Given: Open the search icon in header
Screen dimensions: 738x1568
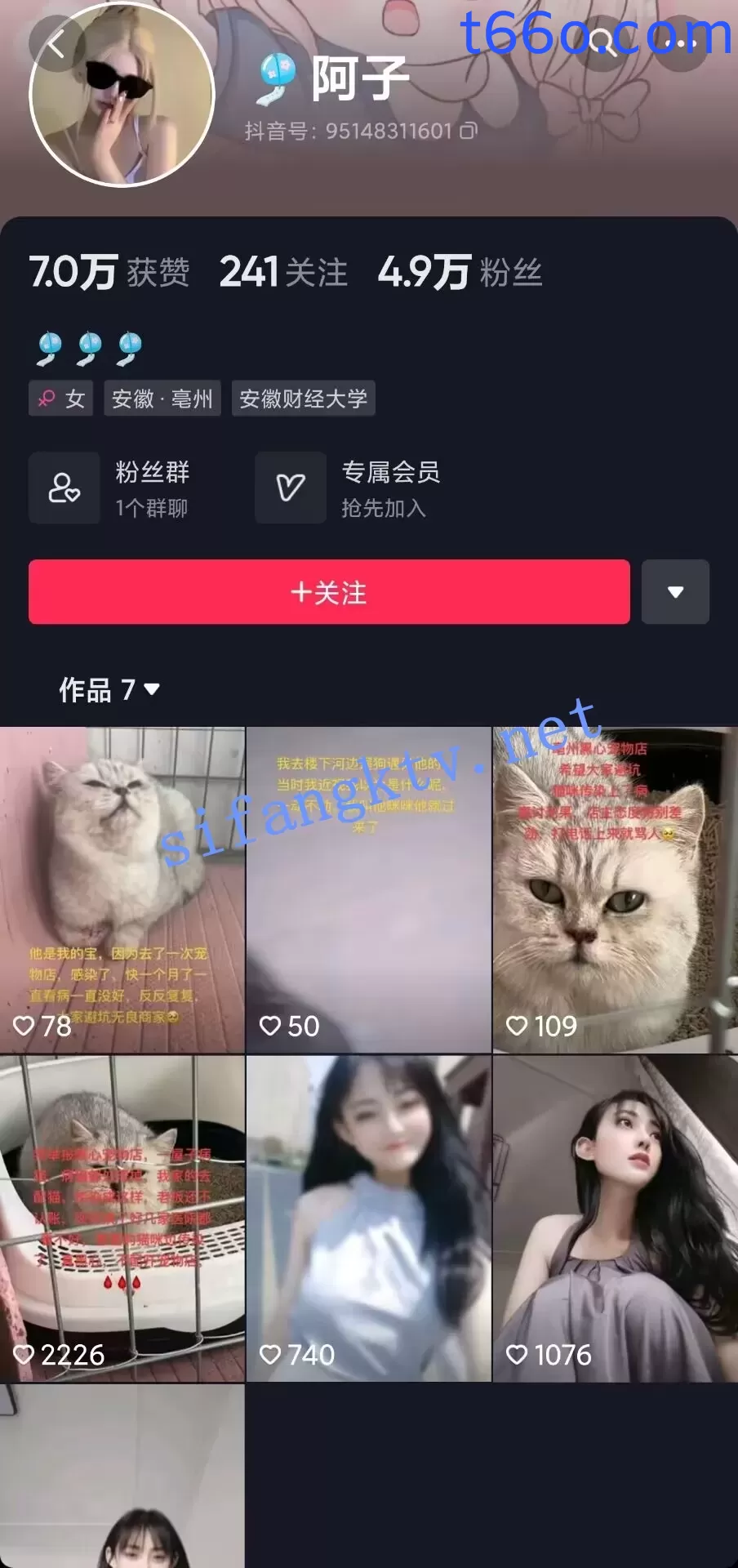Looking at the screenshot, I should pos(602,44).
